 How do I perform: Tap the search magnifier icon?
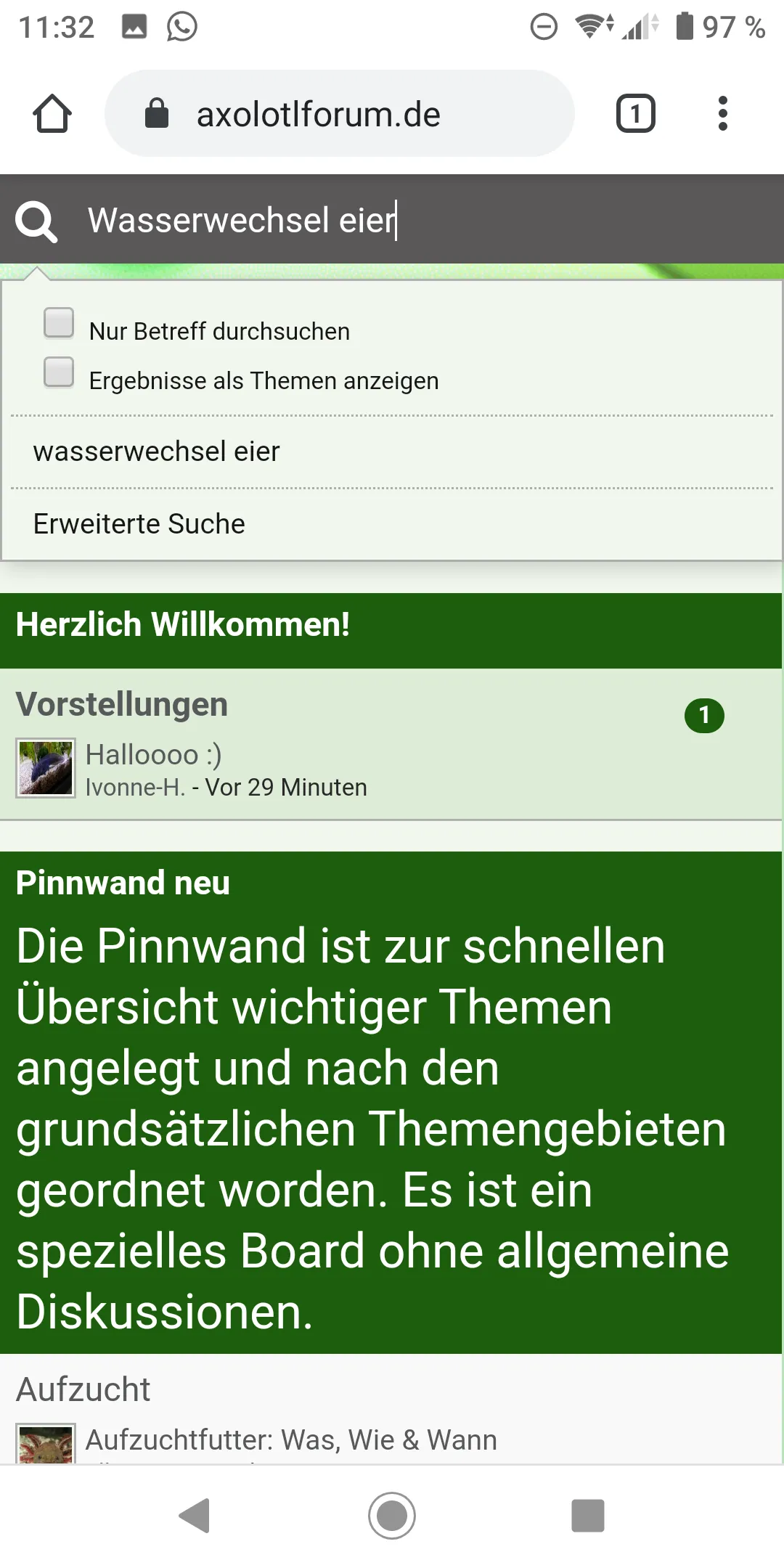coord(36,221)
